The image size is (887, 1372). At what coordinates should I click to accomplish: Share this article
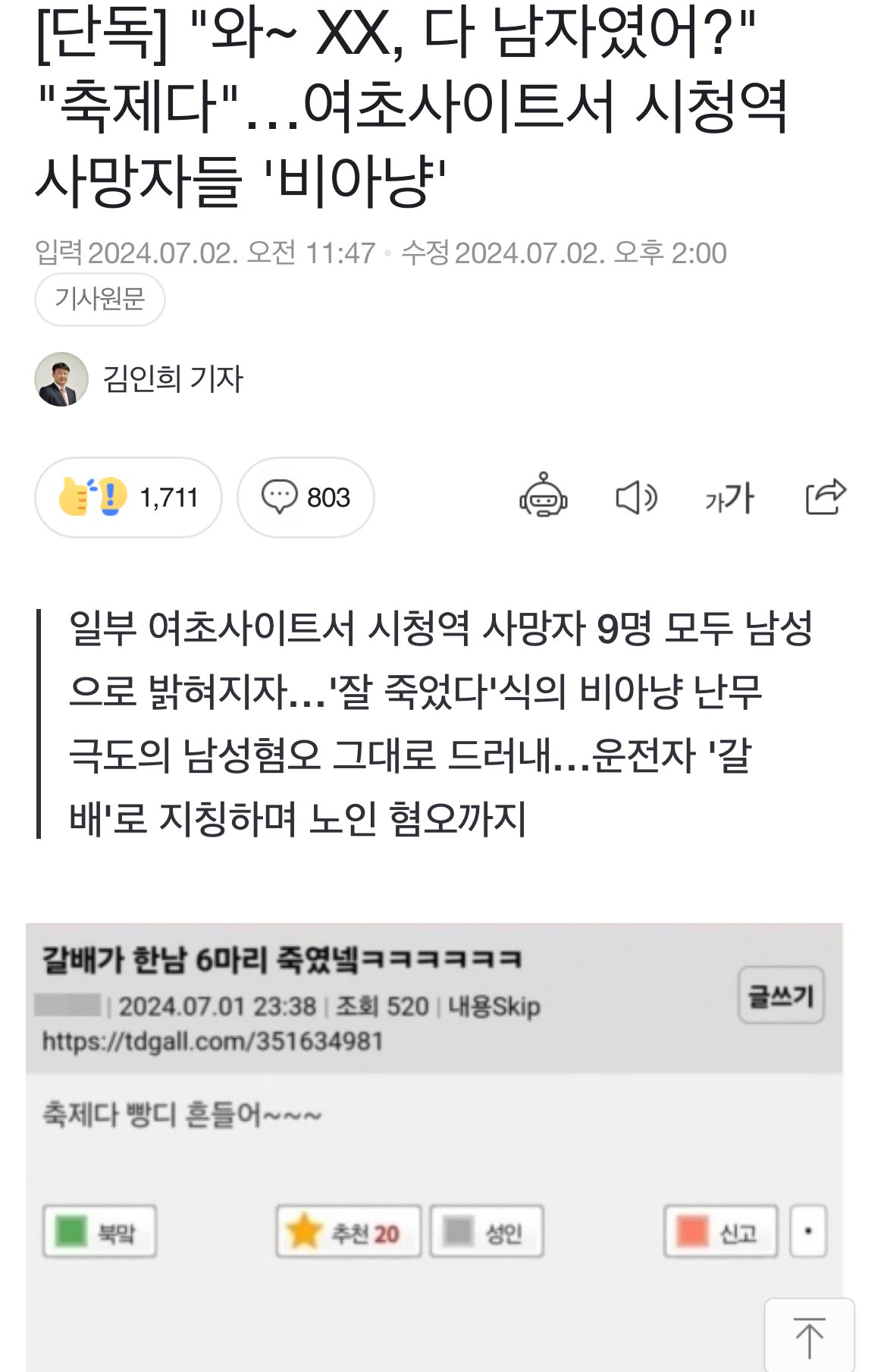point(825,498)
